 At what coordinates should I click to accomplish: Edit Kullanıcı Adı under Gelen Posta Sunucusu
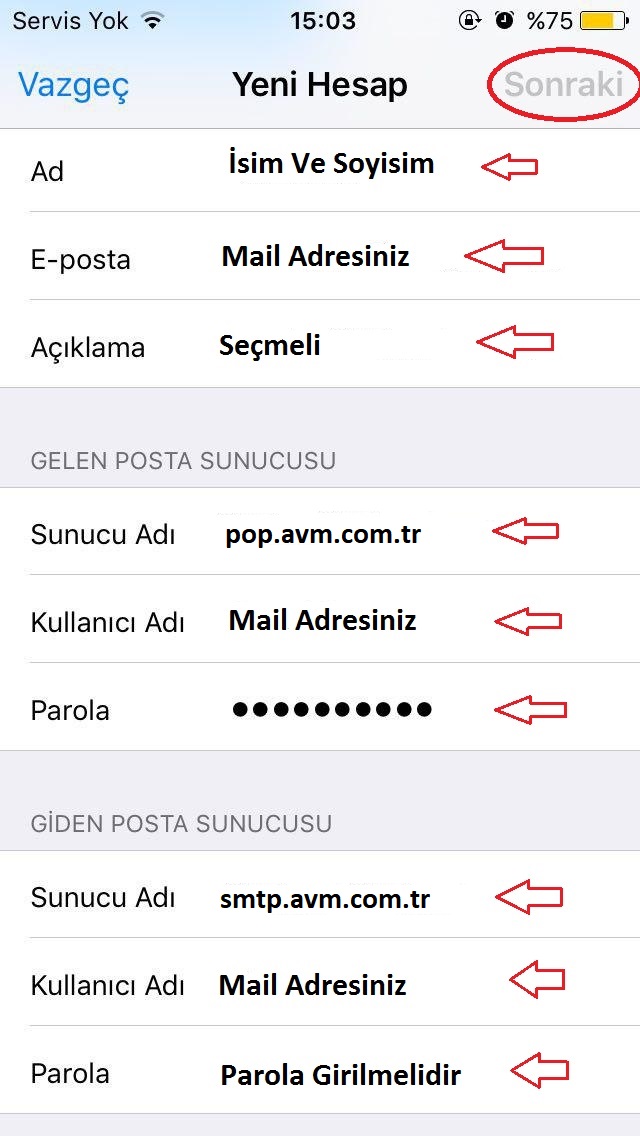pyautogui.click(x=322, y=621)
